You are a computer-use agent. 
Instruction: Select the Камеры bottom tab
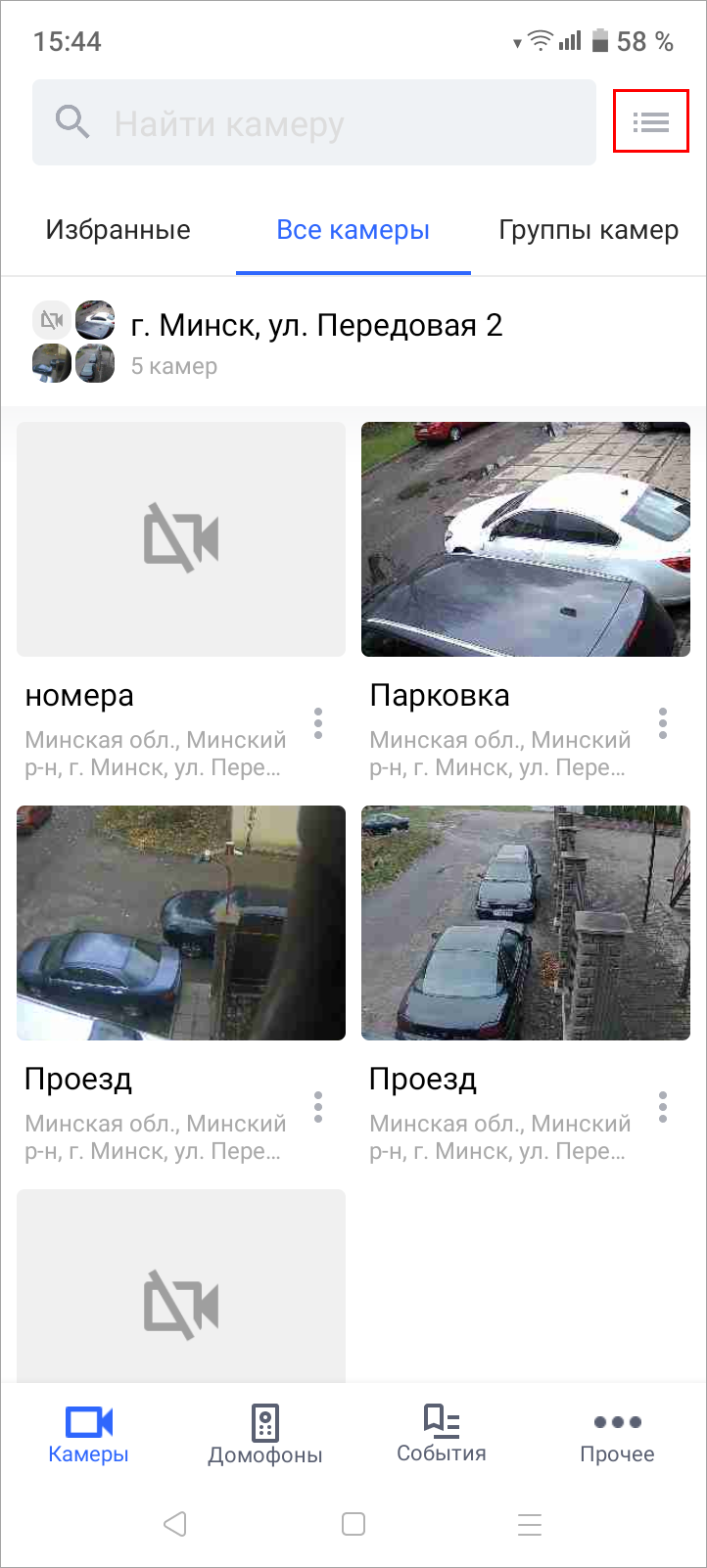[89, 1435]
